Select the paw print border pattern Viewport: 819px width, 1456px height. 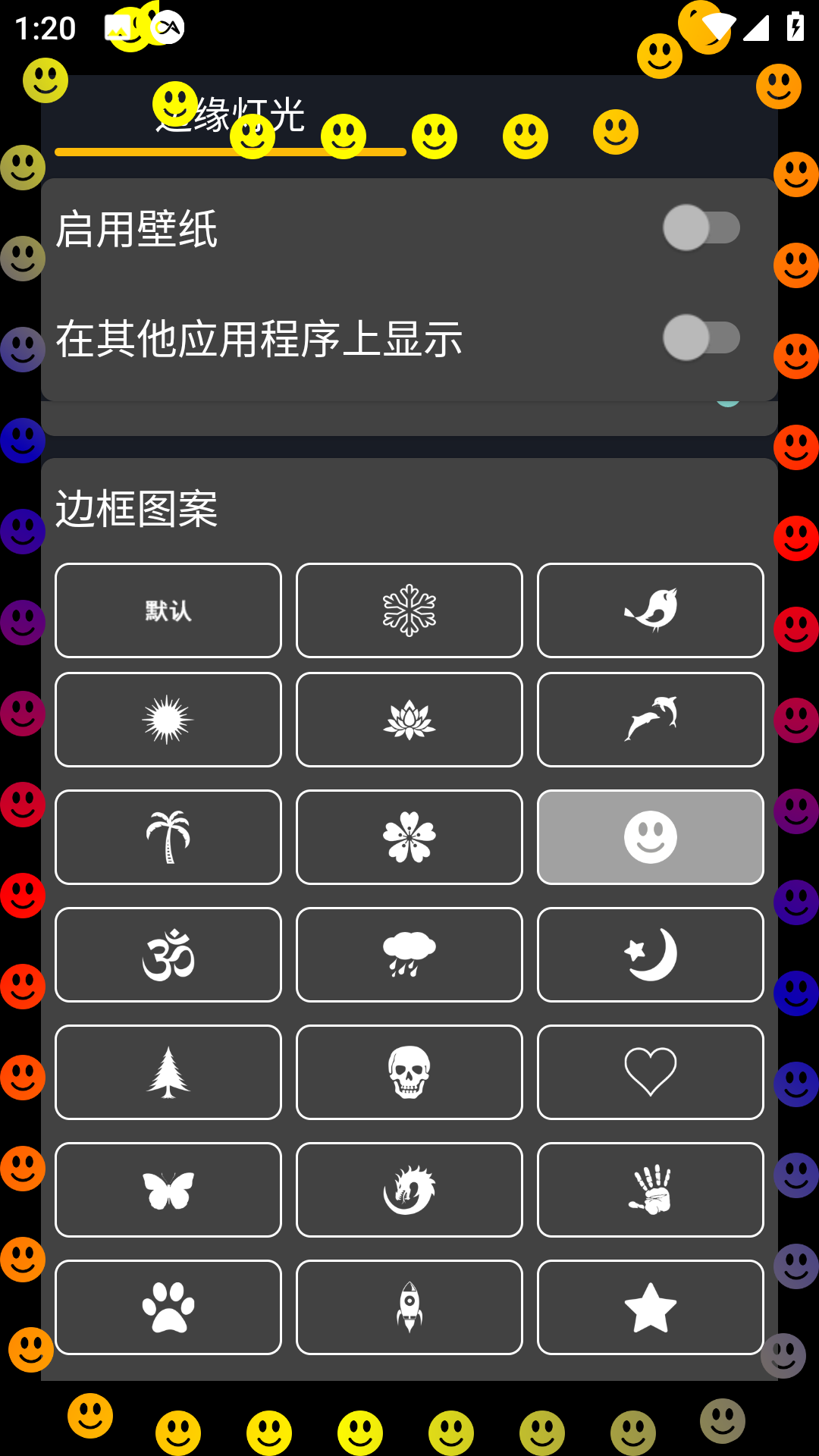(x=168, y=1307)
